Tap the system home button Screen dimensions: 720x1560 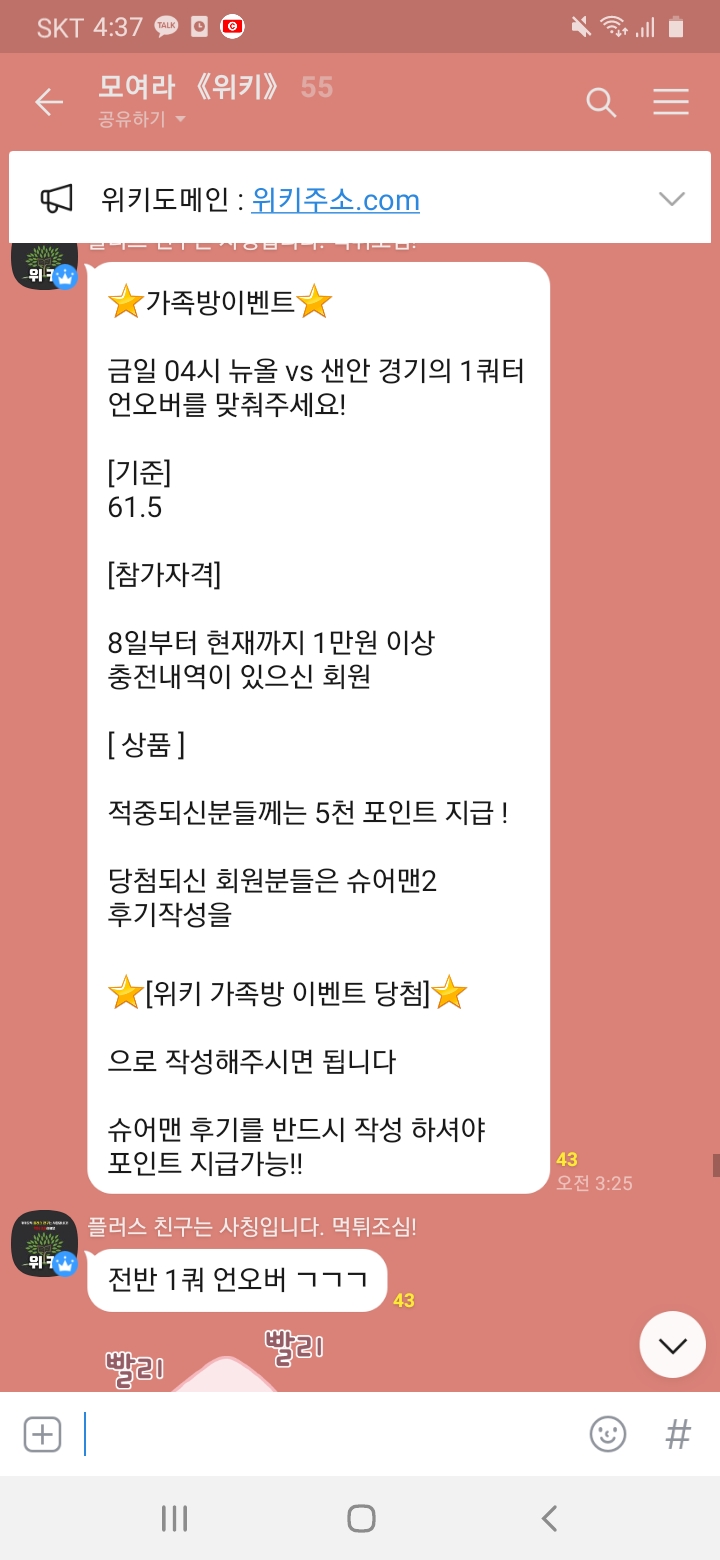point(361,1519)
